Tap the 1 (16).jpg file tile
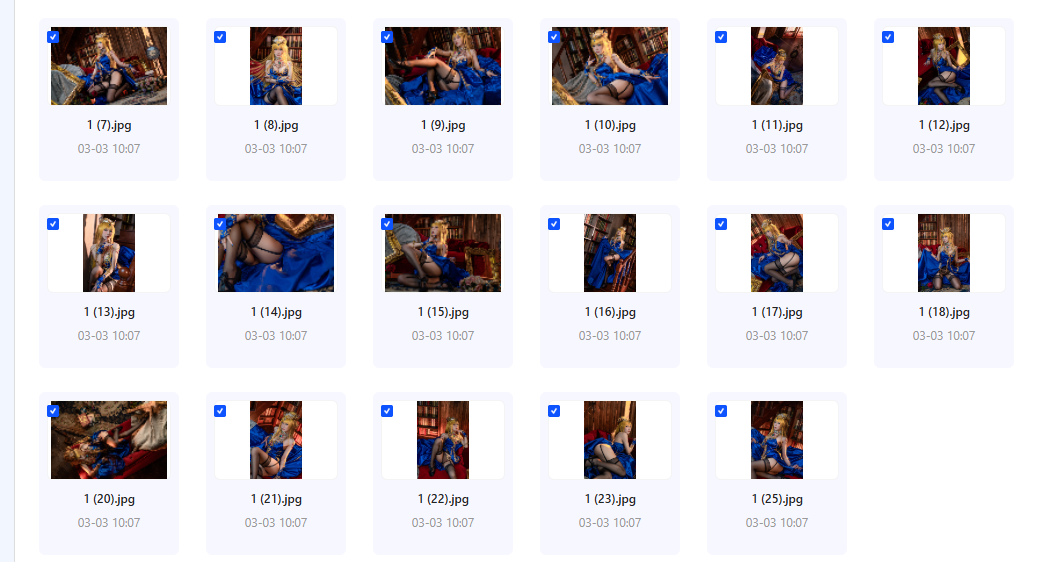 [x=610, y=253]
